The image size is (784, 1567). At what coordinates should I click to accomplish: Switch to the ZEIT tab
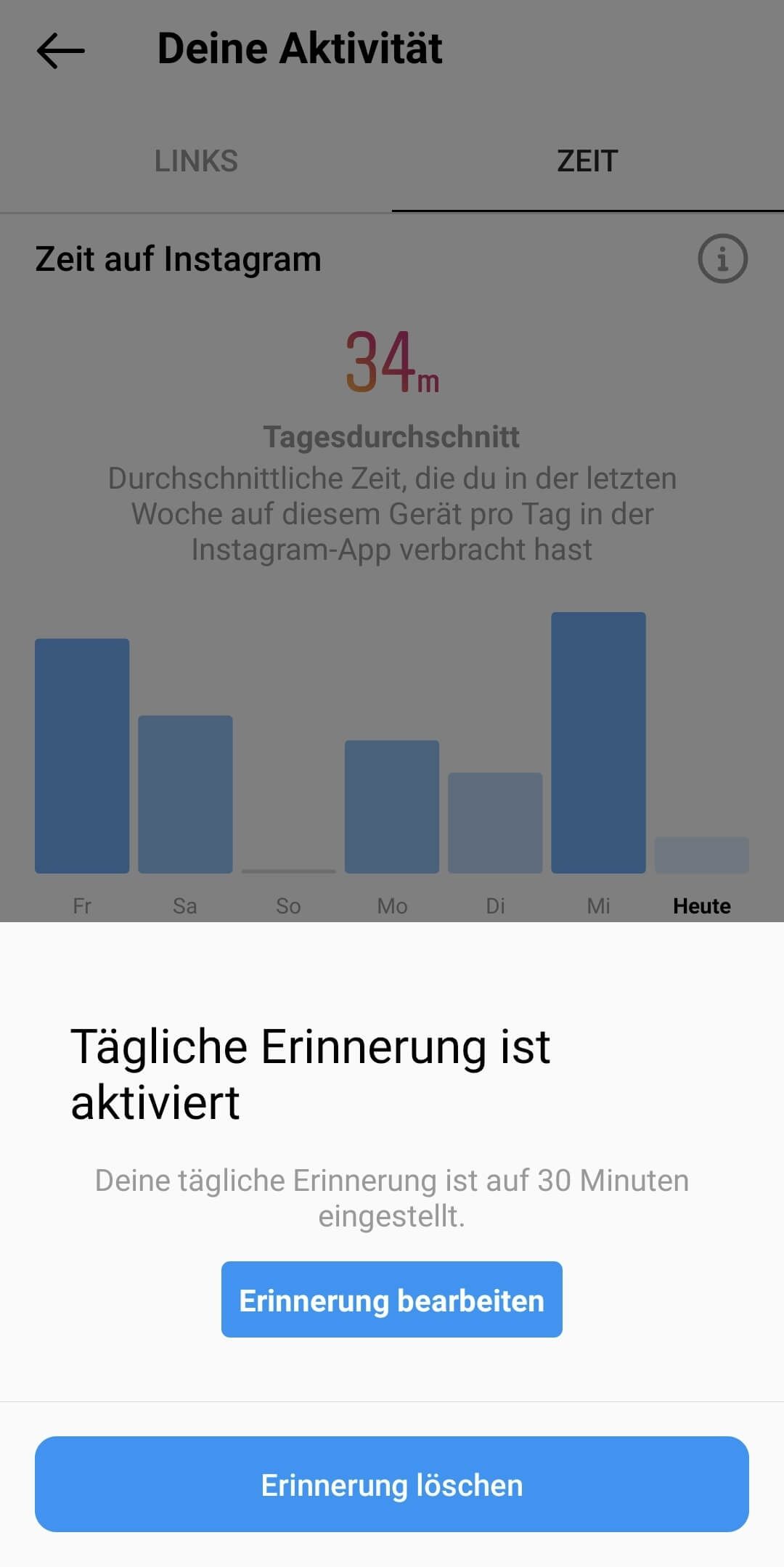(x=586, y=160)
